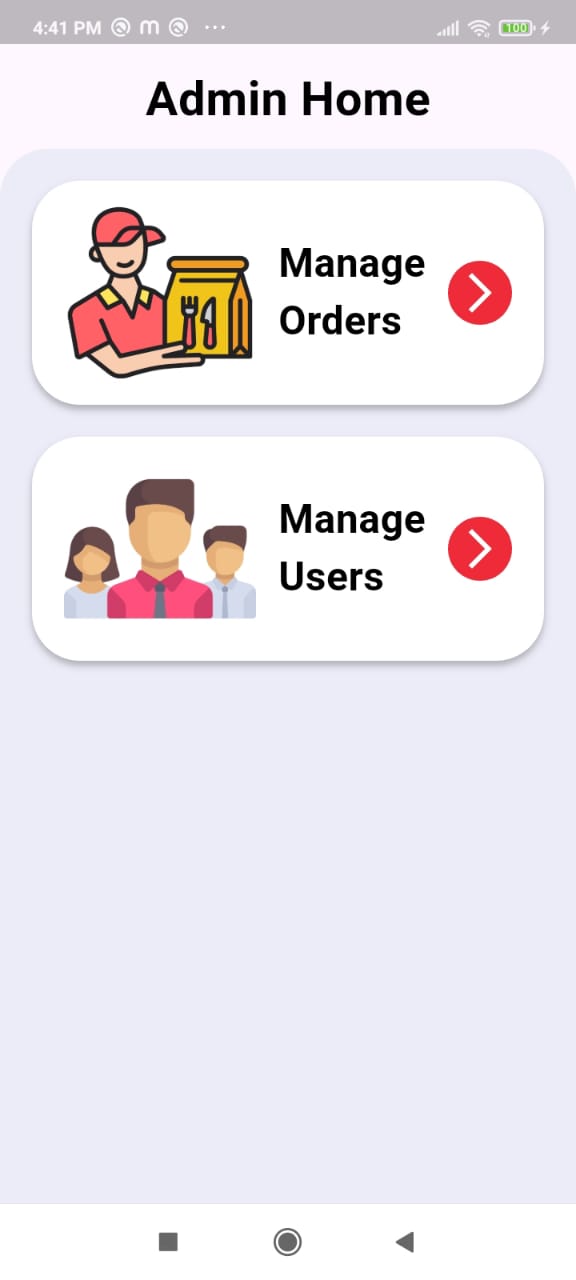Screen dimensions: 576x1280
Task: Tap the red arrow beside Manage Users
Action: click(x=480, y=548)
